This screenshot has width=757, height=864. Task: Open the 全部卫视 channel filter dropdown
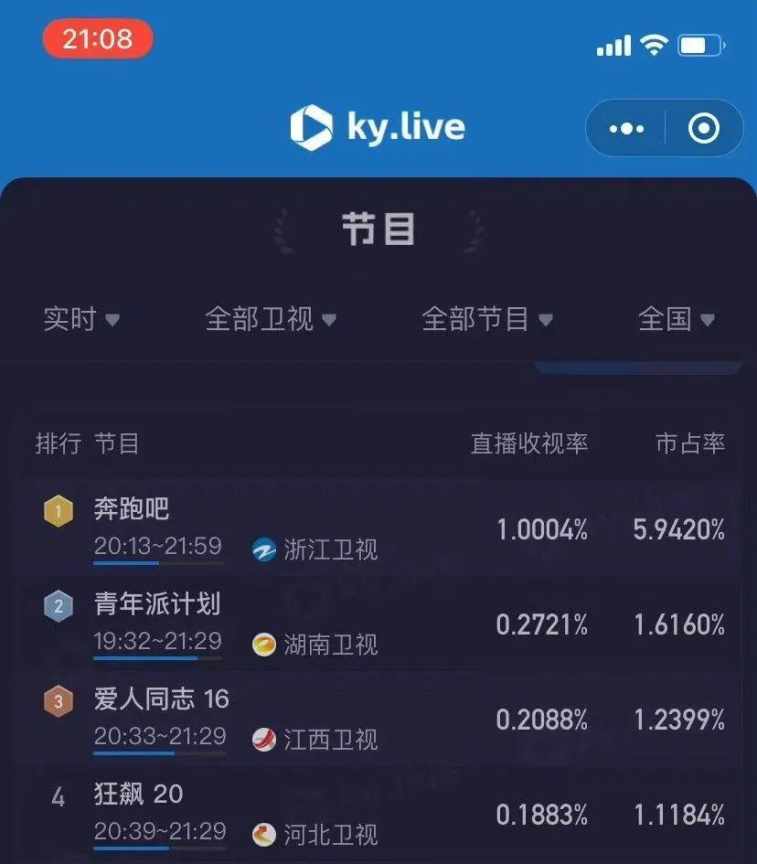pyautogui.click(x=270, y=319)
